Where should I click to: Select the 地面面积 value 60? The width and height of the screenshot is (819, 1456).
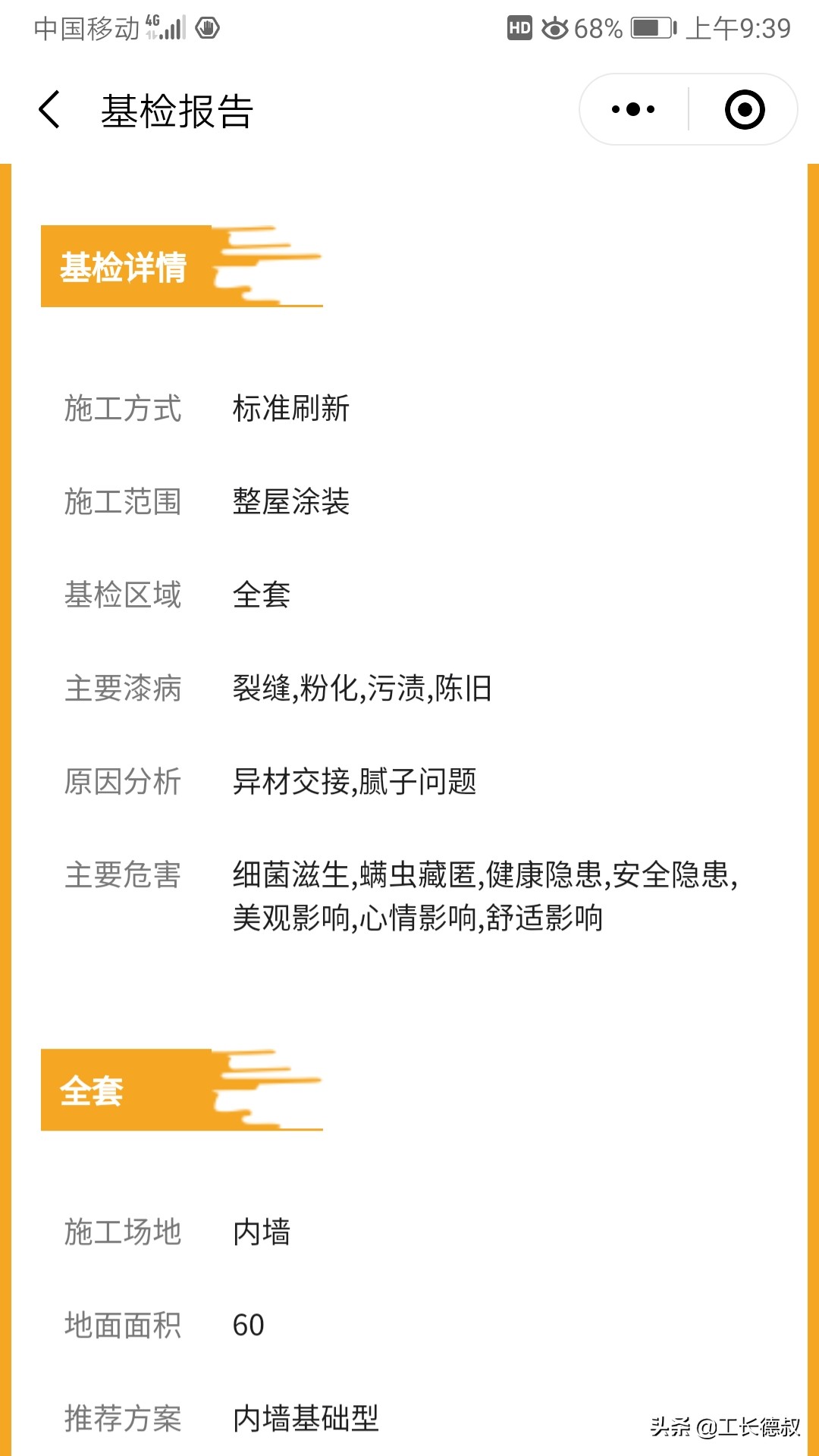(249, 1326)
